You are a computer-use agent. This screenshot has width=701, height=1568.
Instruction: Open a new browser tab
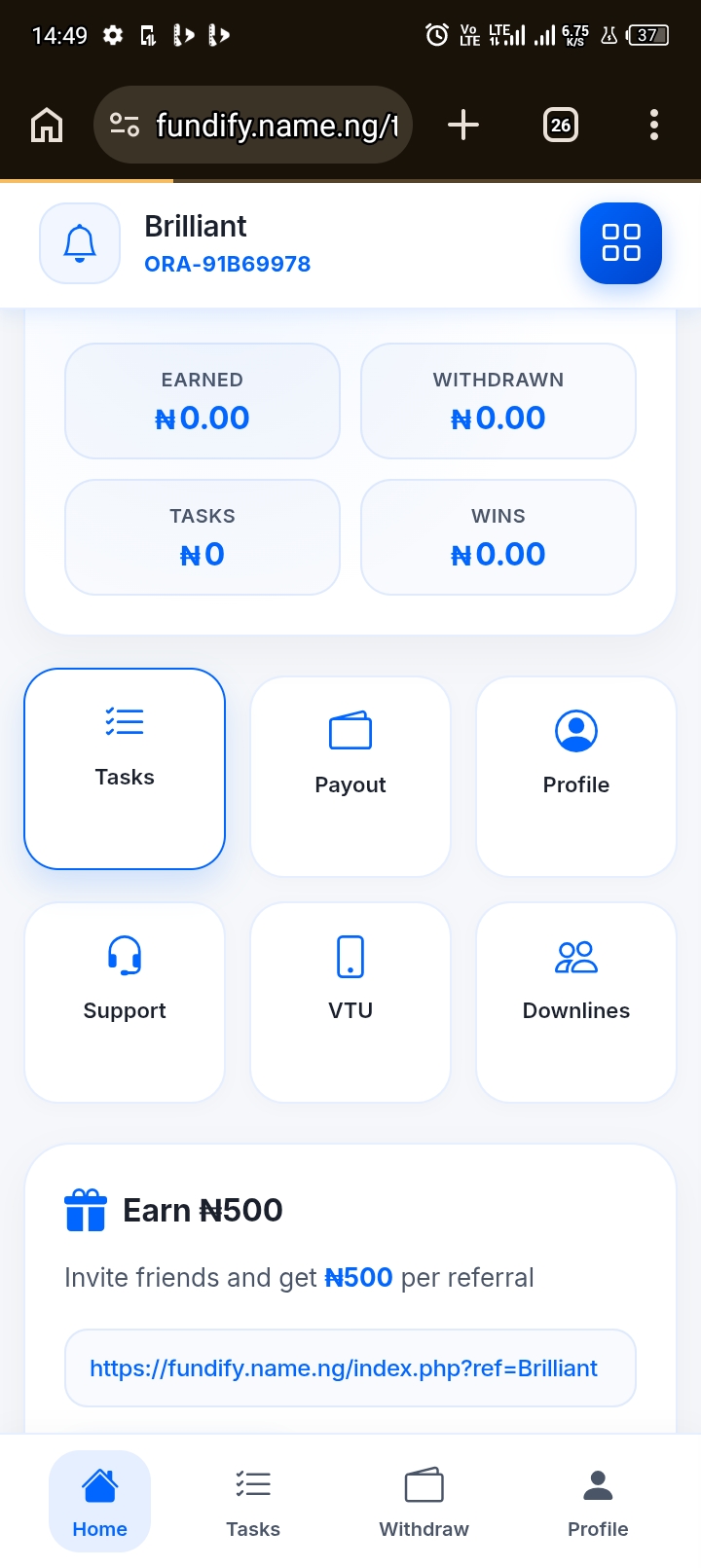point(463,125)
